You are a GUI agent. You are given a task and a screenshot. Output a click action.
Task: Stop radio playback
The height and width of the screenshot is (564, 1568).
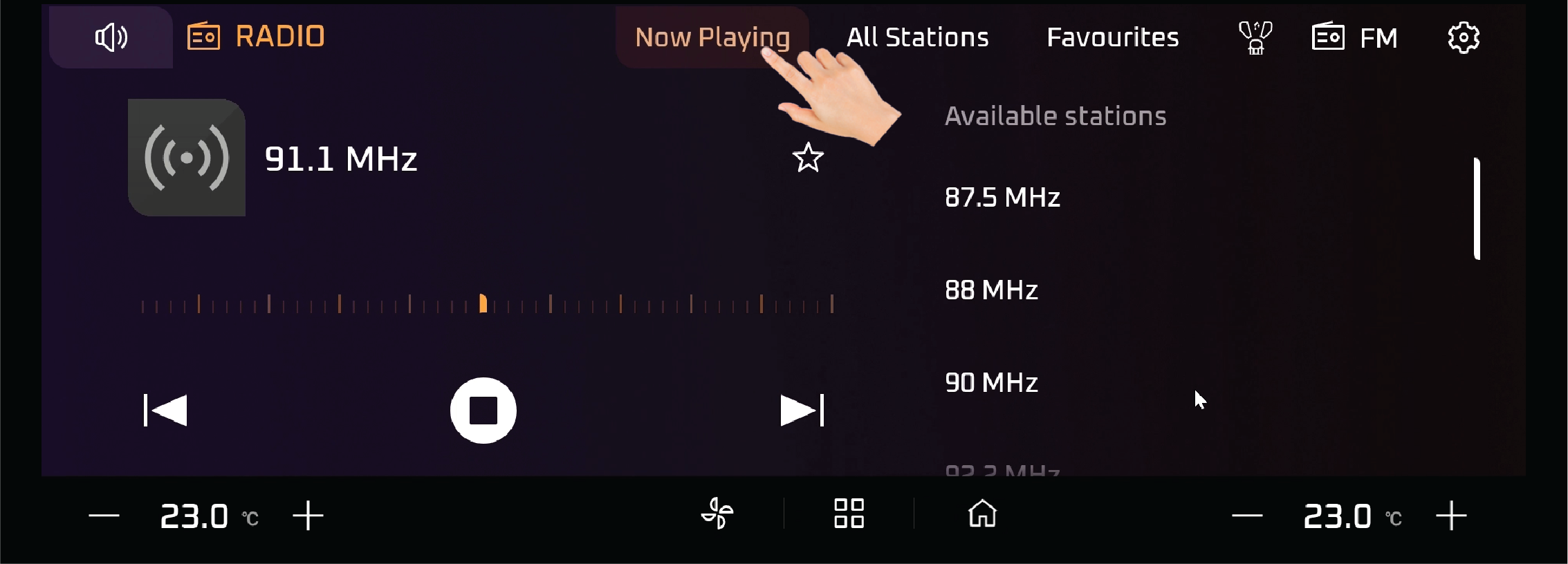(483, 411)
